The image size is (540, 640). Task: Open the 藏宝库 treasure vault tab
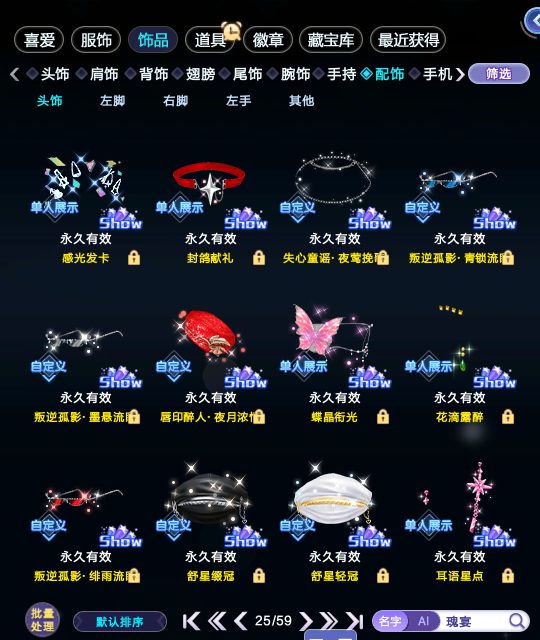pos(331,40)
